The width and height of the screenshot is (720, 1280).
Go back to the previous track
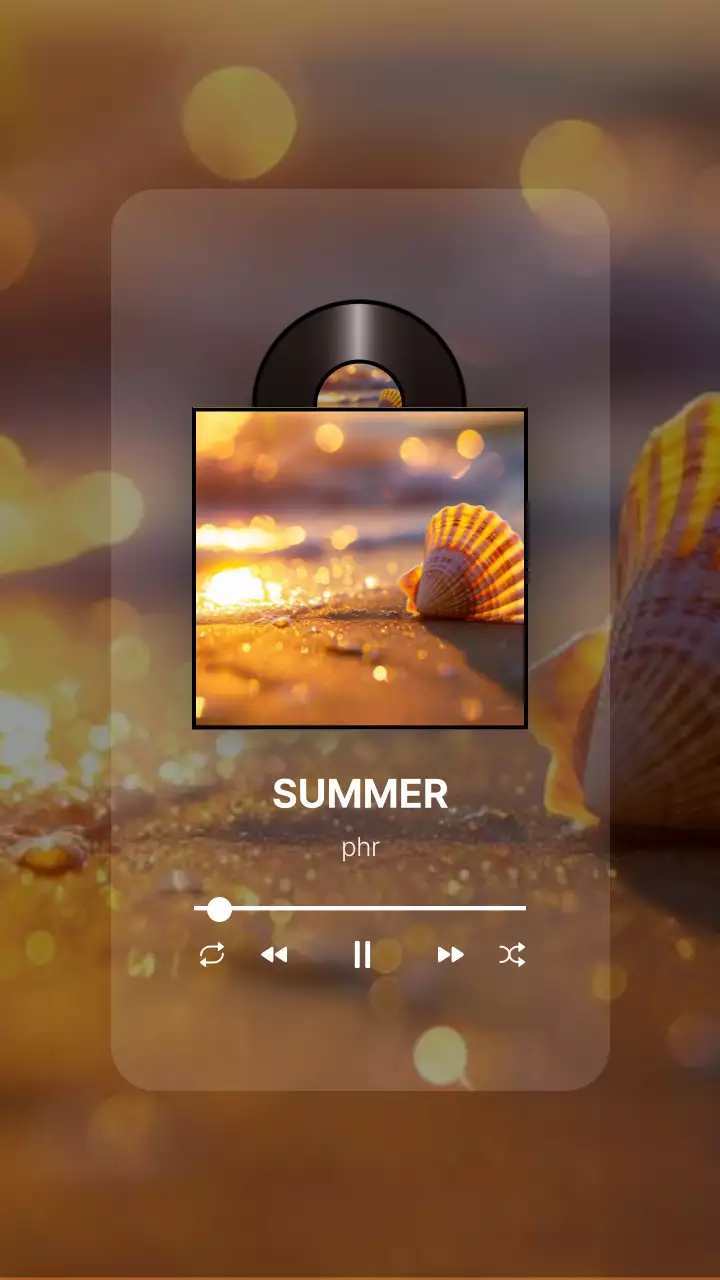(x=274, y=955)
